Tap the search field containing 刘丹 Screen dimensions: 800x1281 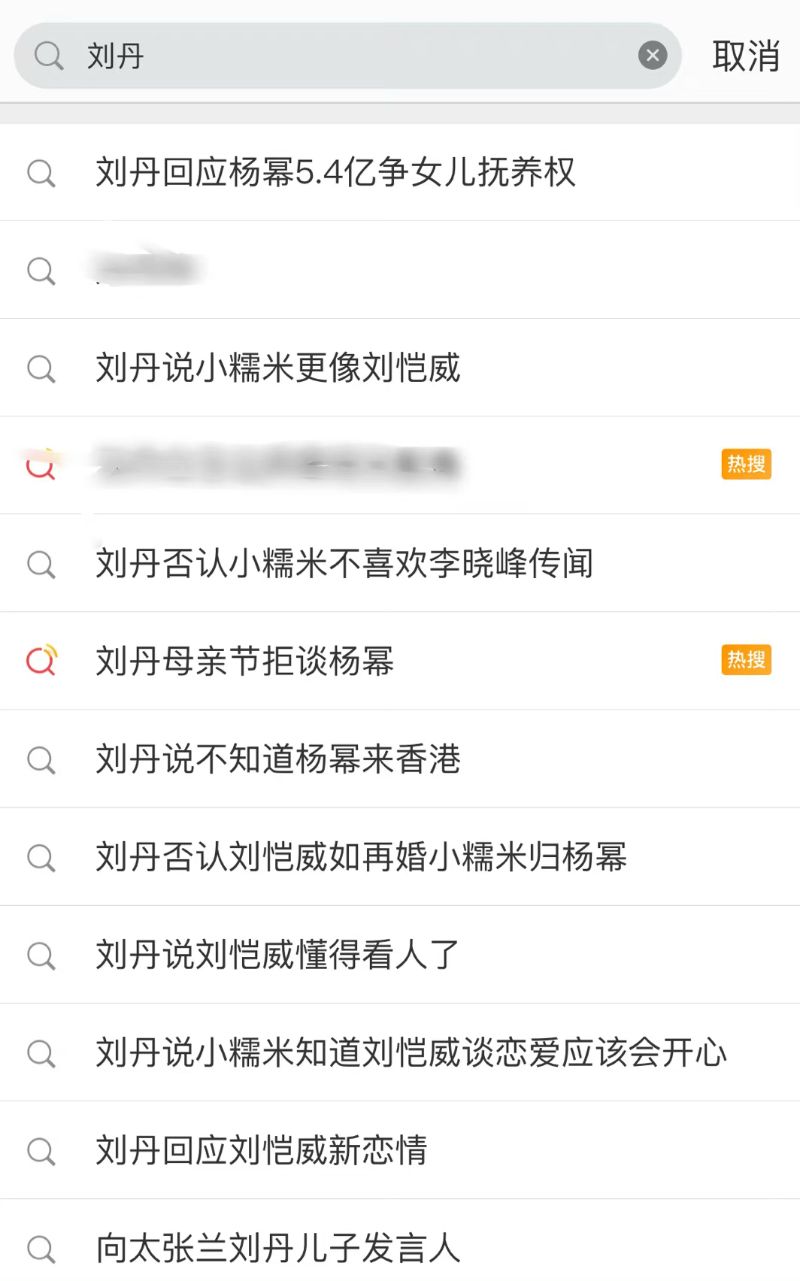[x=340, y=56]
